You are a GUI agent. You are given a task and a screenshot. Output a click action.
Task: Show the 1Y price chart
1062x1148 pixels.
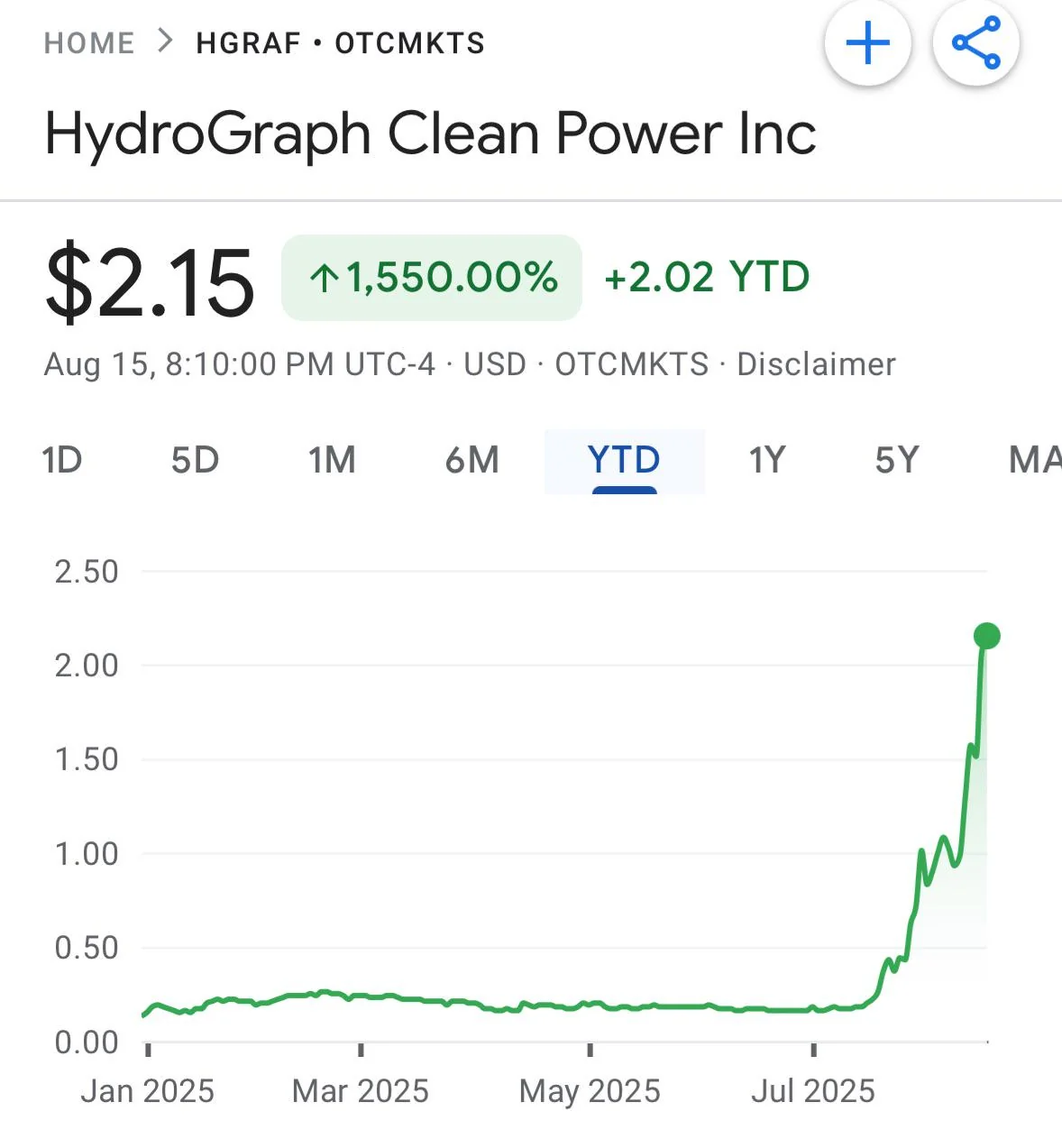click(x=766, y=461)
